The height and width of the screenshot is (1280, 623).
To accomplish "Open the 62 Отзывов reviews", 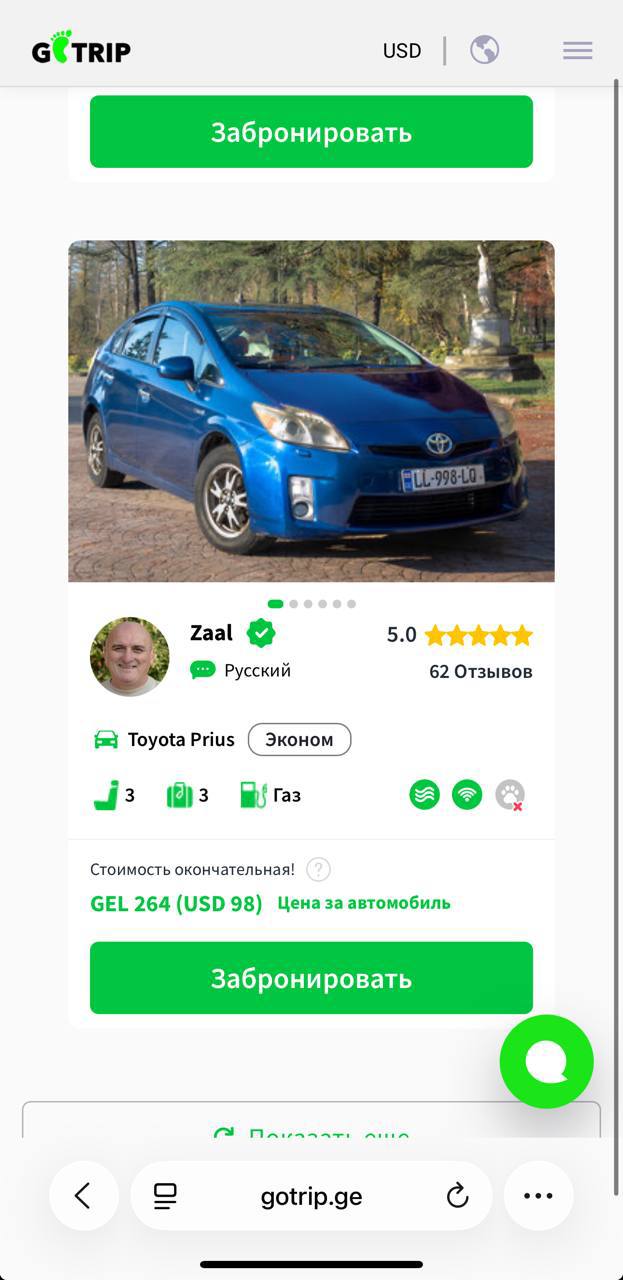I will click(480, 672).
